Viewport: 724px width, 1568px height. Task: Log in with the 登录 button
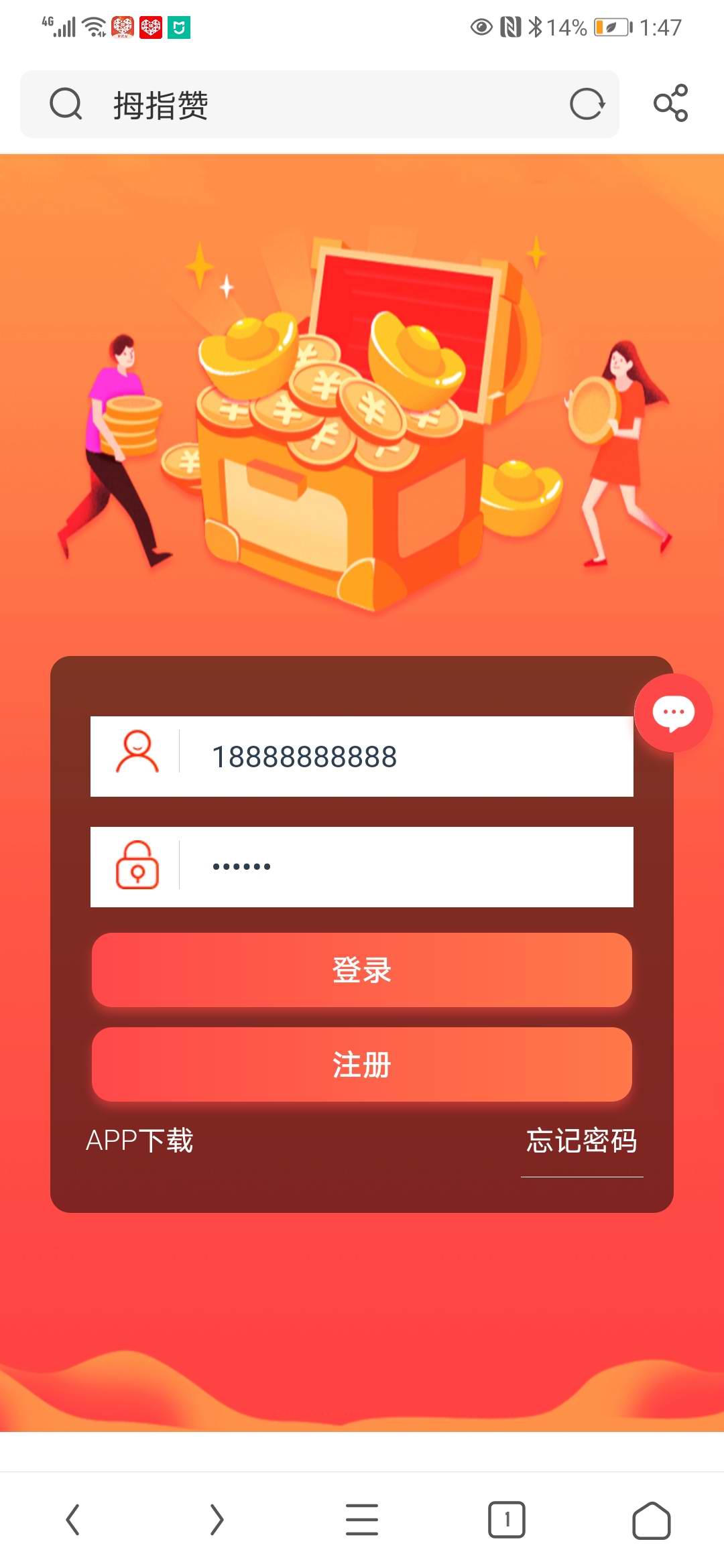coord(362,970)
